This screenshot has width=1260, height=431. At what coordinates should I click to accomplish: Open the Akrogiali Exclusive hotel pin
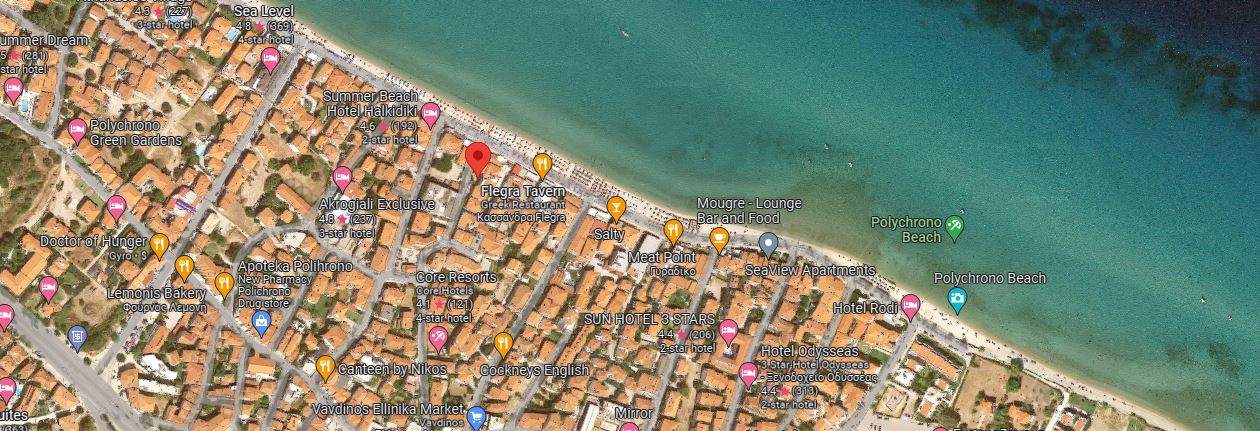(x=342, y=180)
